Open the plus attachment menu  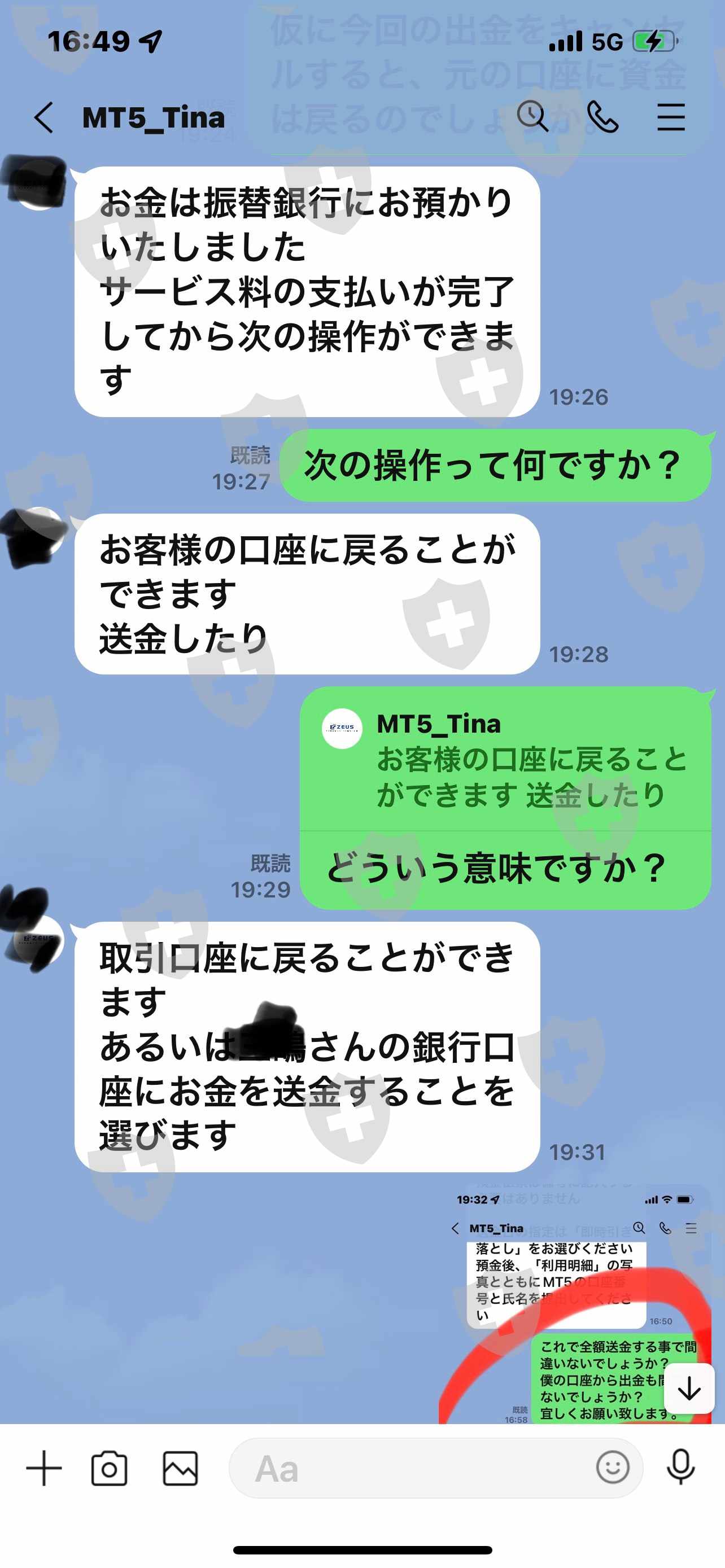[44, 1468]
